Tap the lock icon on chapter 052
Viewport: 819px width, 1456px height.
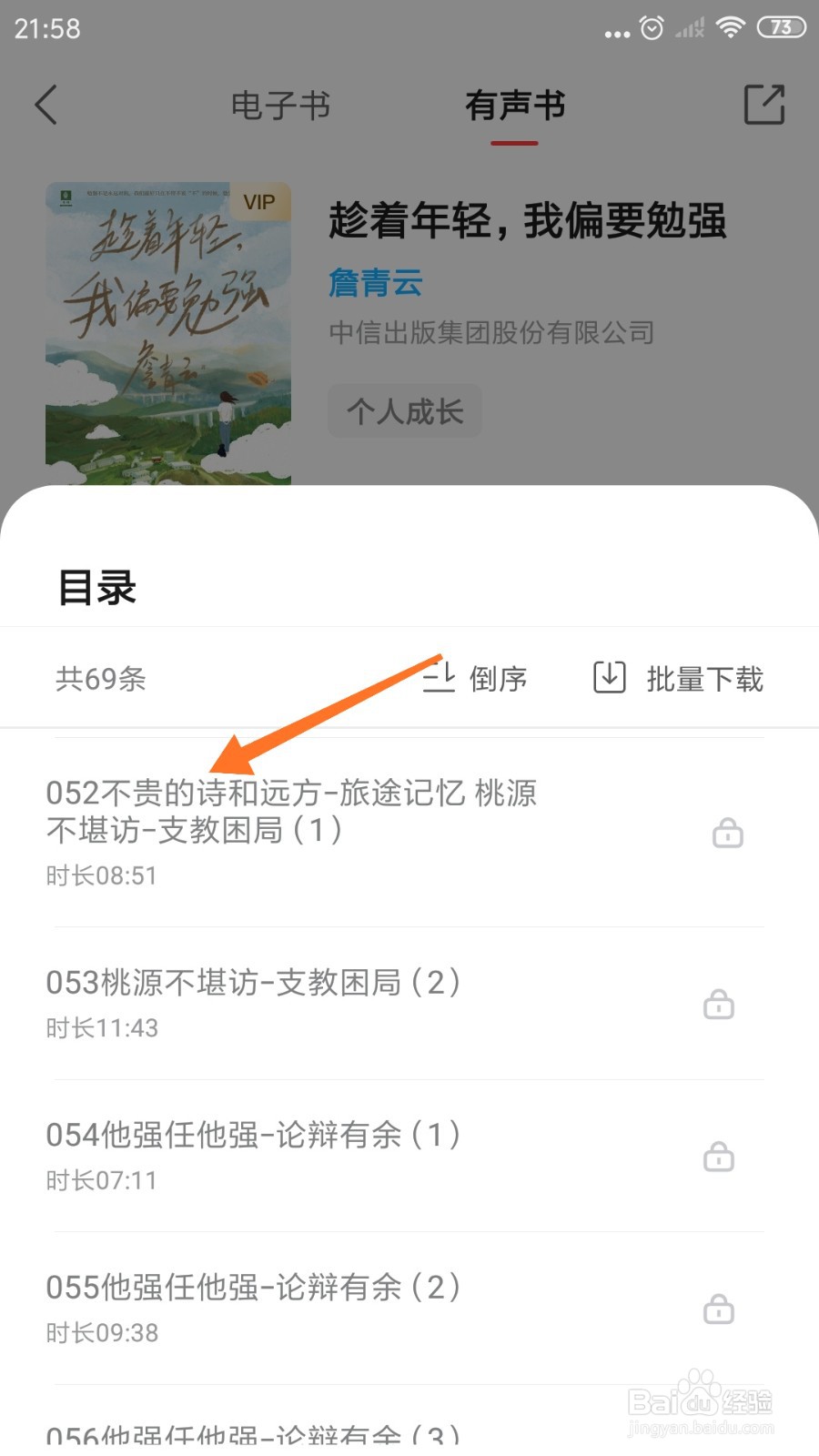point(726,833)
